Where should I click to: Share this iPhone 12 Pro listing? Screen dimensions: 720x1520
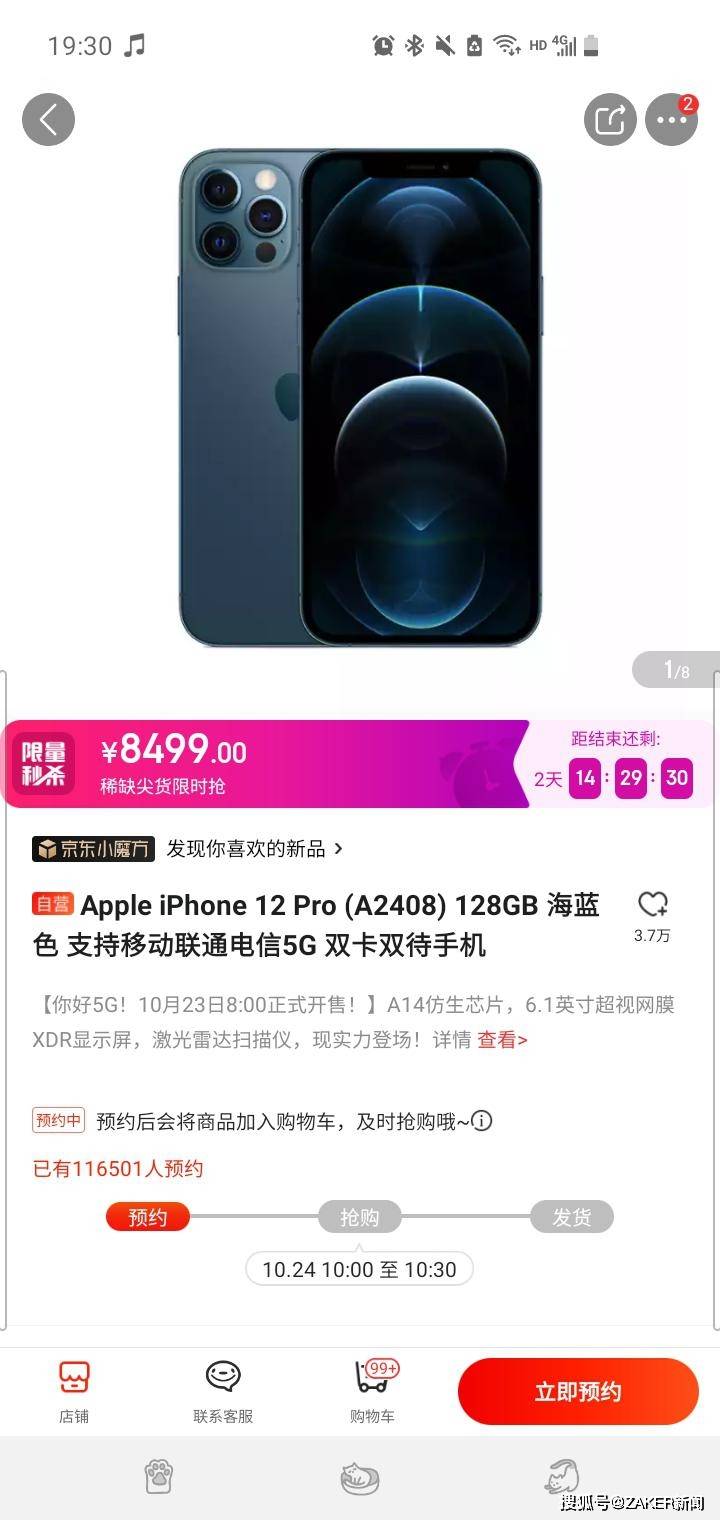610,120
